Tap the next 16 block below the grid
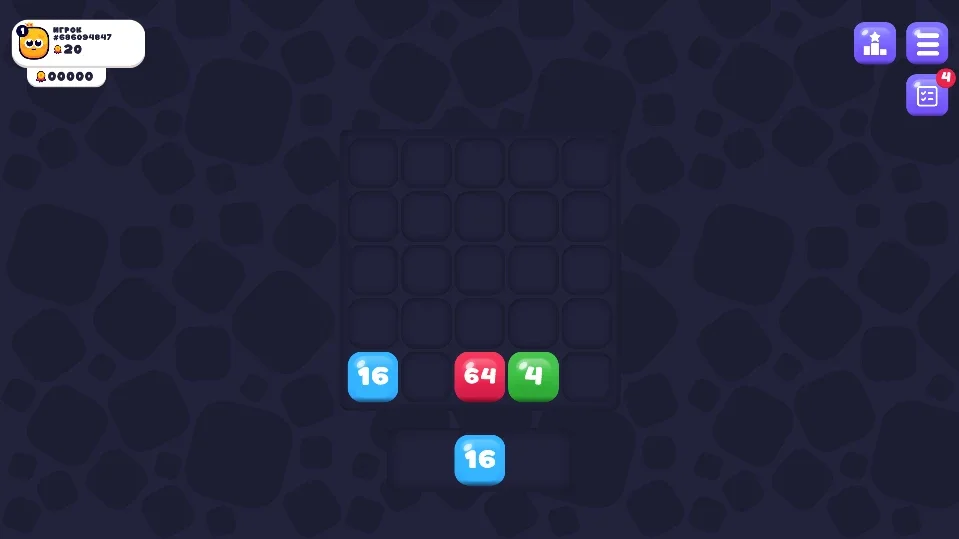This screenshot has height=539, width=959. click(480, 459)
